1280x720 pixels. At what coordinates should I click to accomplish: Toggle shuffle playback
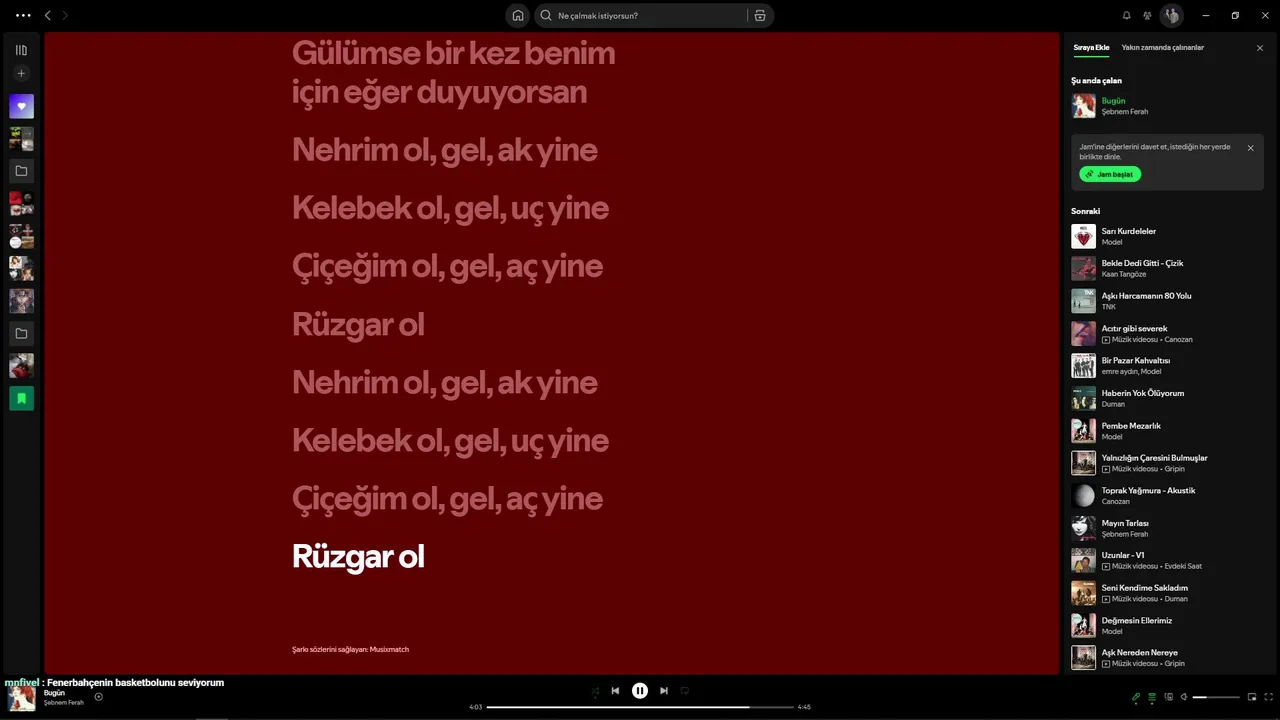[x=595, y=690]
